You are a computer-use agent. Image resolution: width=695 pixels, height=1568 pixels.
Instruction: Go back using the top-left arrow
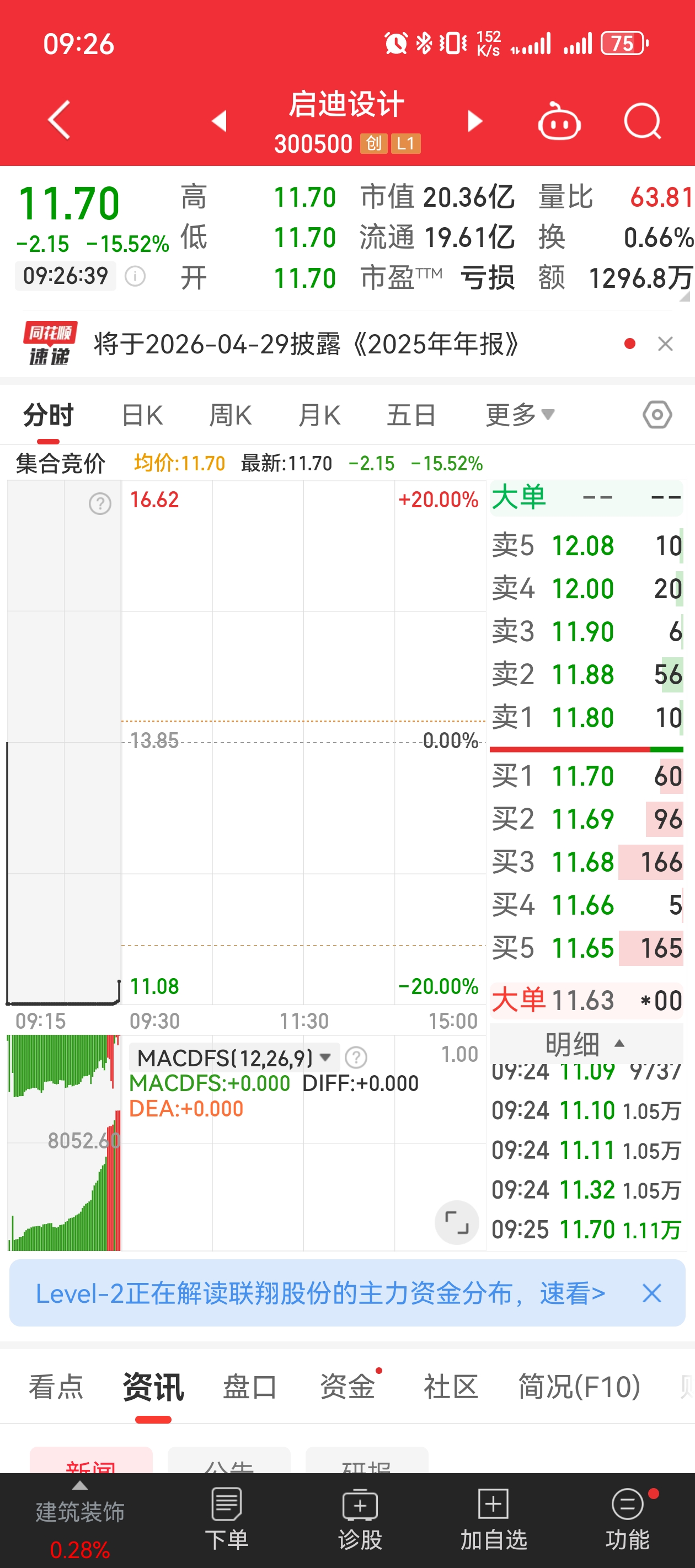(59, 120)
